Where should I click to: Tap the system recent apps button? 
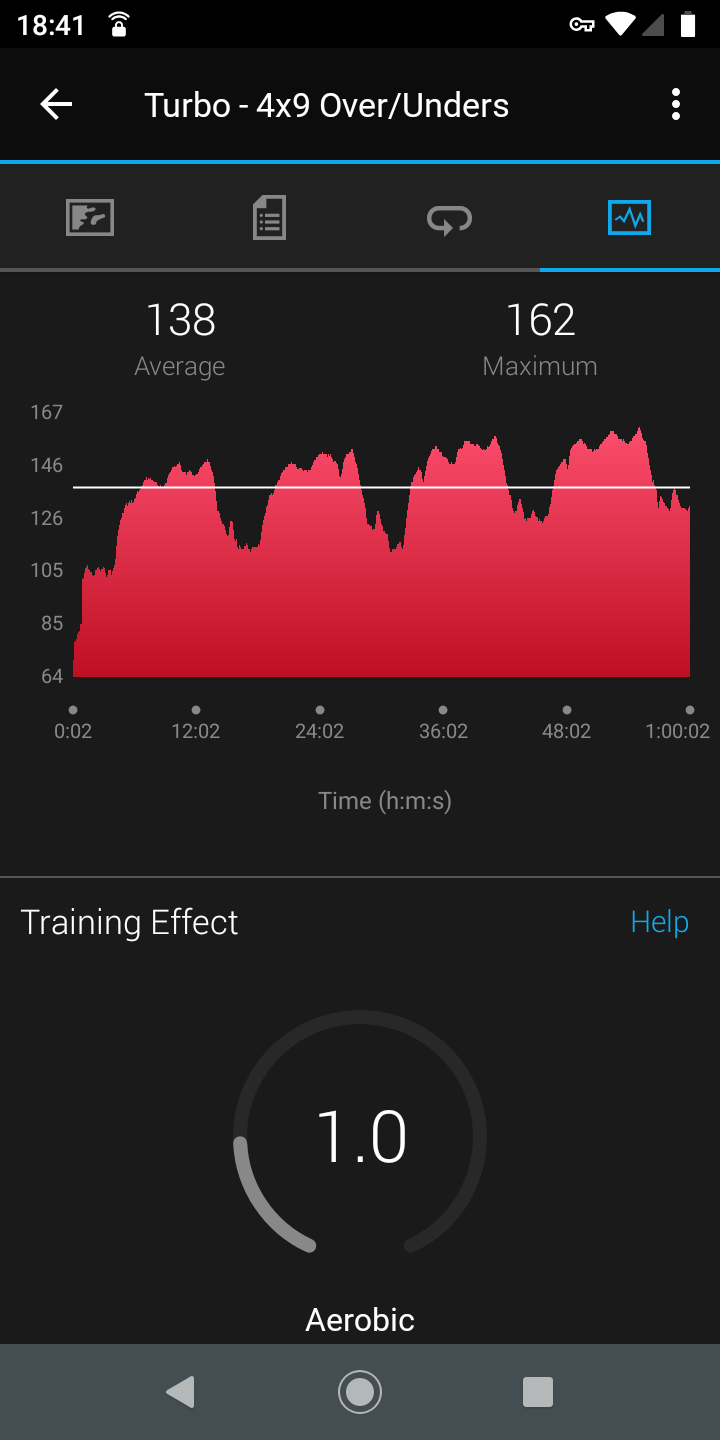[538, 1391]
